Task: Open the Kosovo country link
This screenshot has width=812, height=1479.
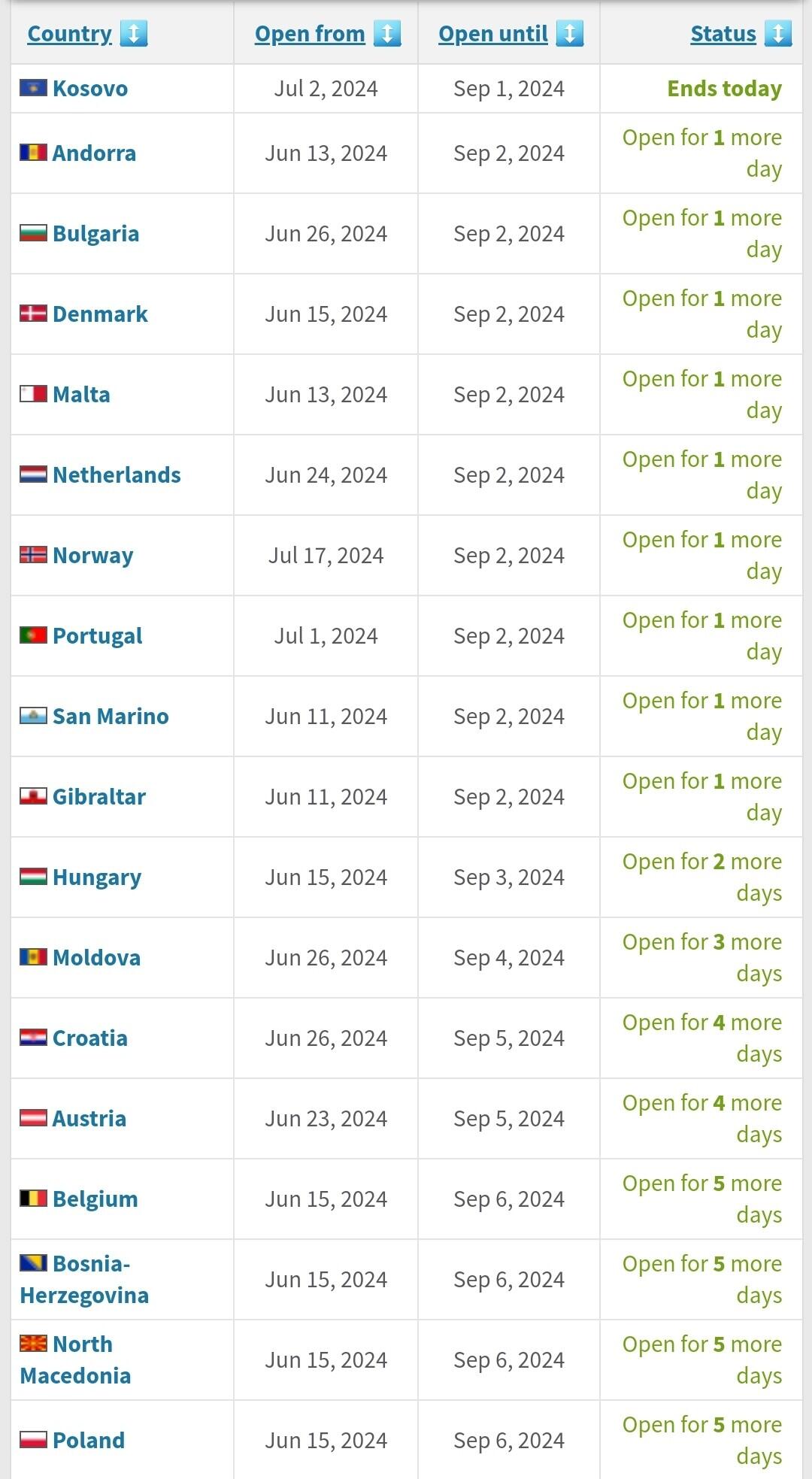Action: pyautogui.click(x=89, y=89)
